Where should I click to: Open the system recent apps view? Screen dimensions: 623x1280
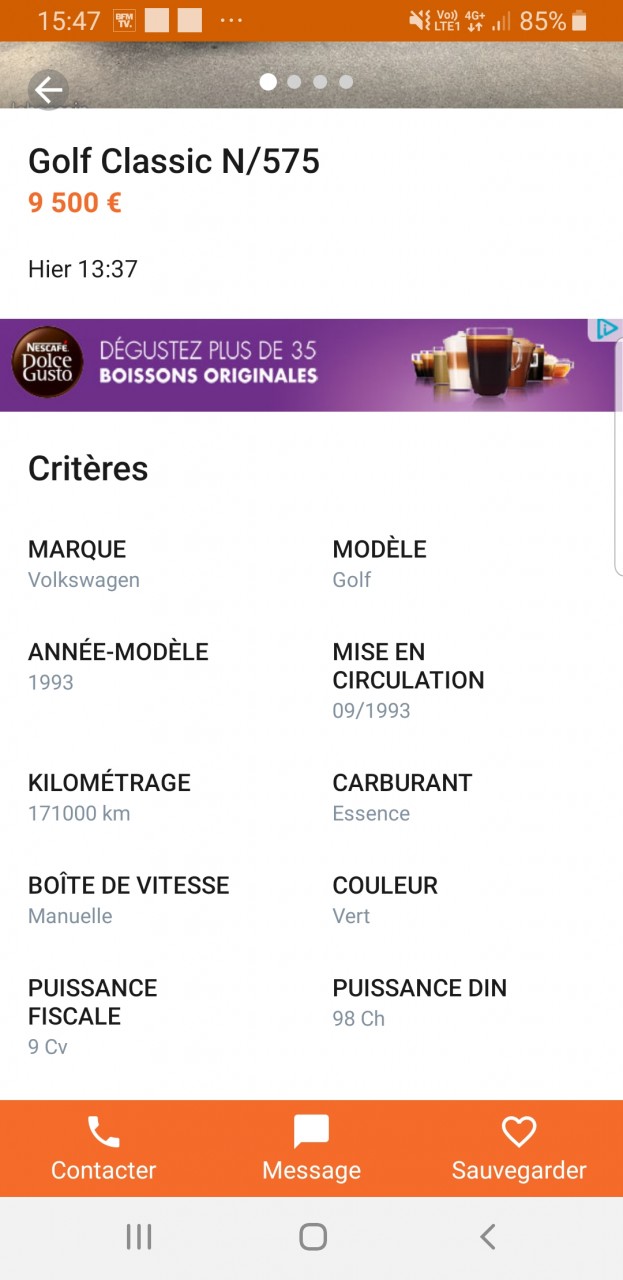139,1237
